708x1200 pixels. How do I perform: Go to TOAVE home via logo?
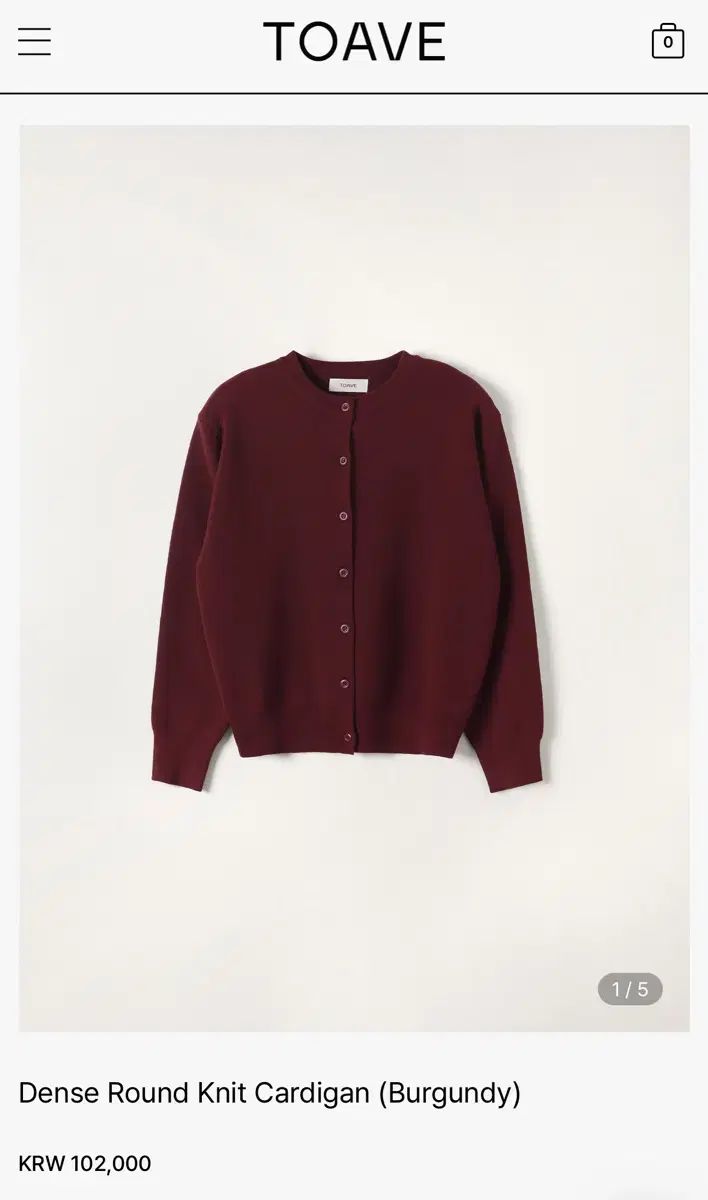click(x=354, y=42)
